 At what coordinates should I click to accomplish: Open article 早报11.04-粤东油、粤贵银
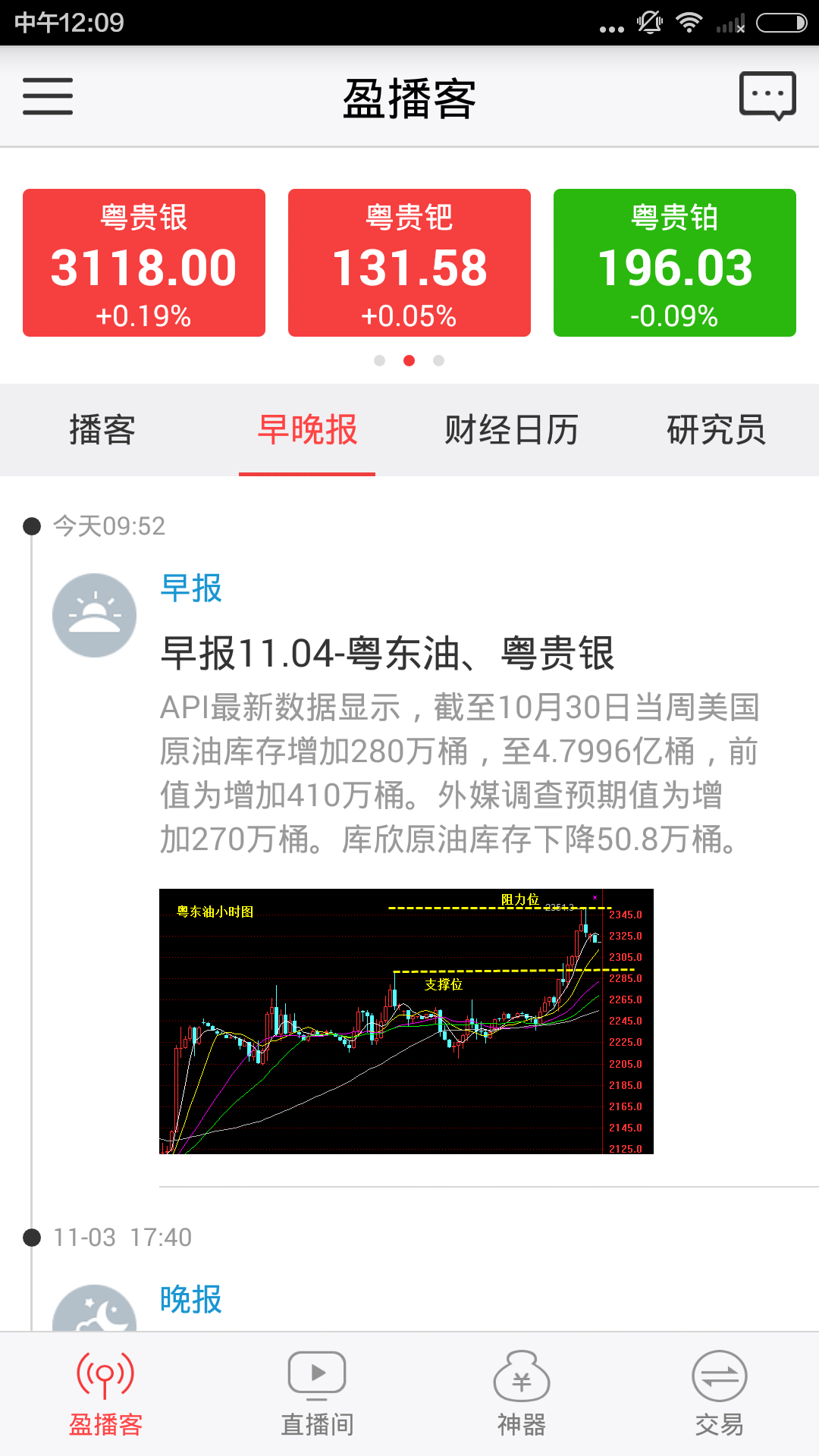(x=388, y=653)
